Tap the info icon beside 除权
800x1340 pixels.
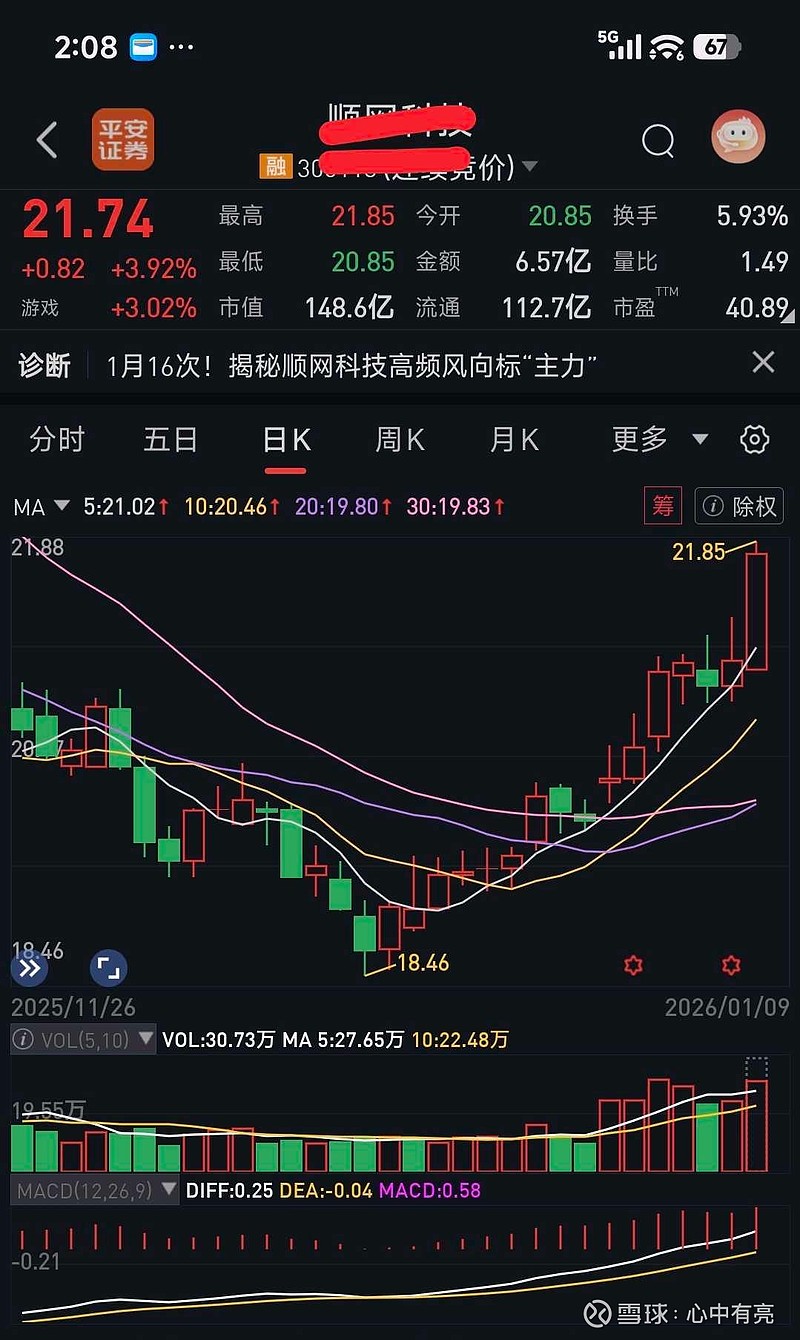(716, 507)
